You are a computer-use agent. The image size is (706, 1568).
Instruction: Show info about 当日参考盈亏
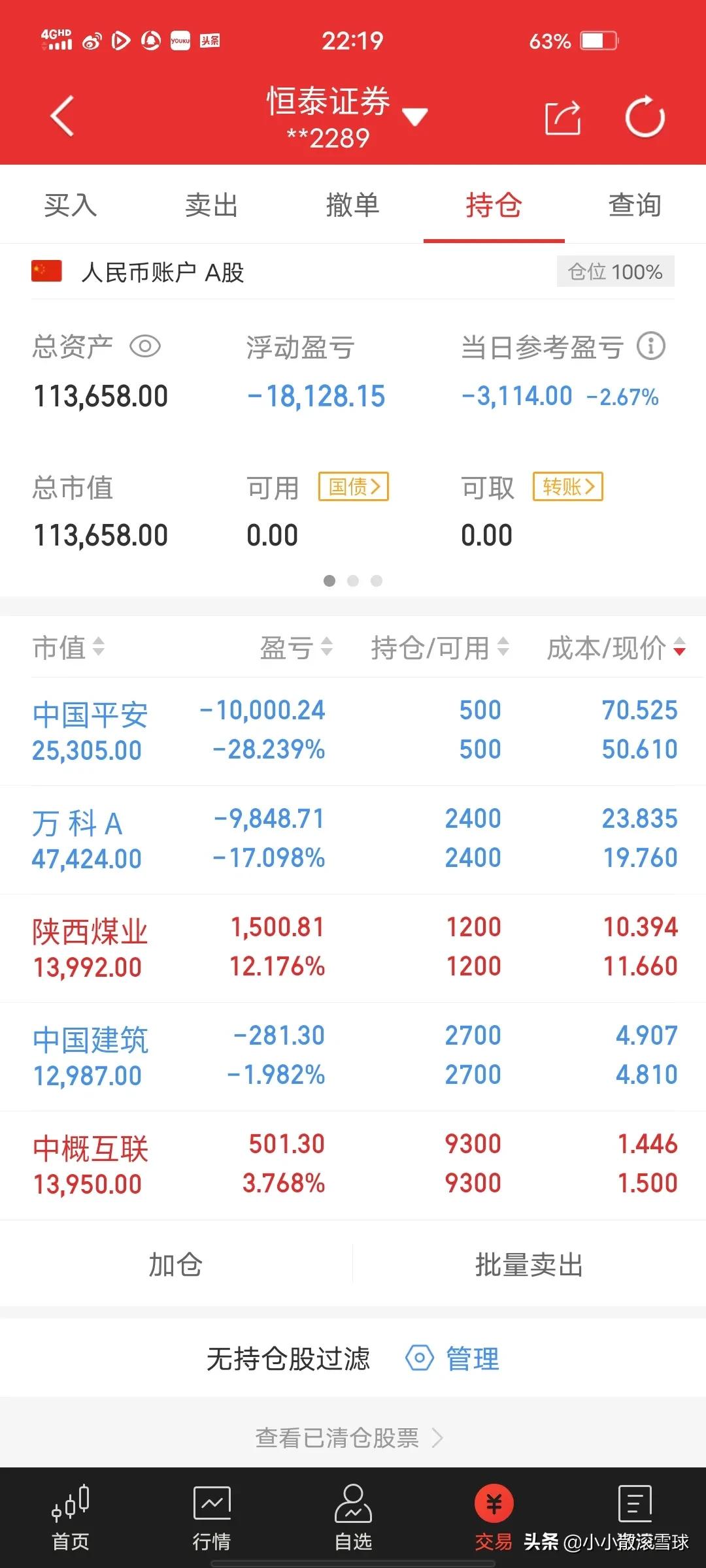pos(651,346)
